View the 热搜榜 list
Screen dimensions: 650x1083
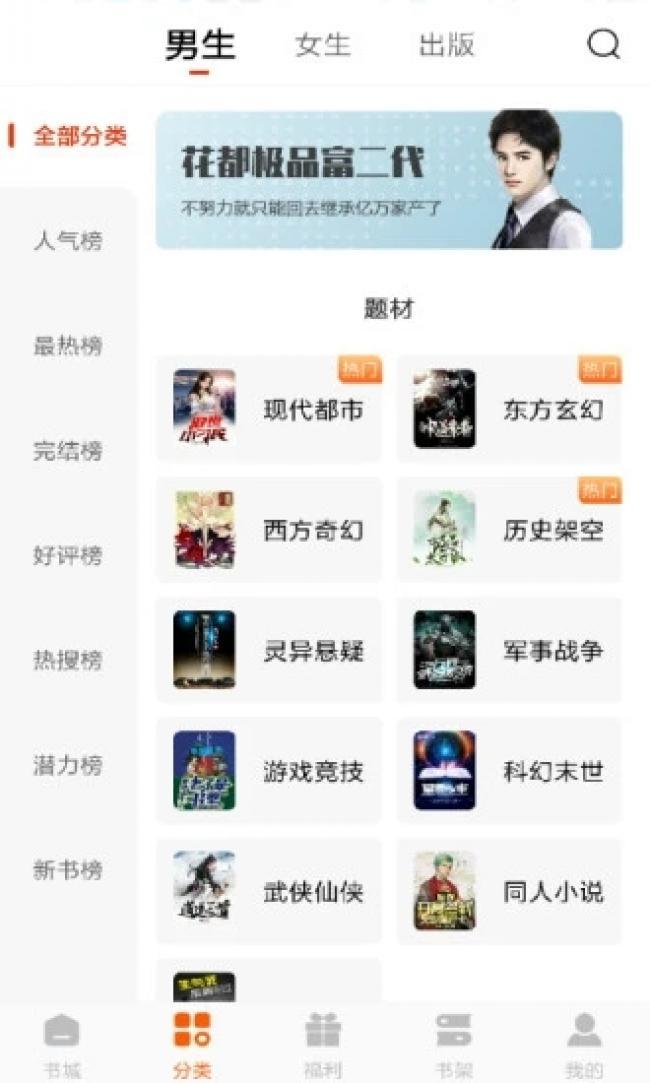68,660
